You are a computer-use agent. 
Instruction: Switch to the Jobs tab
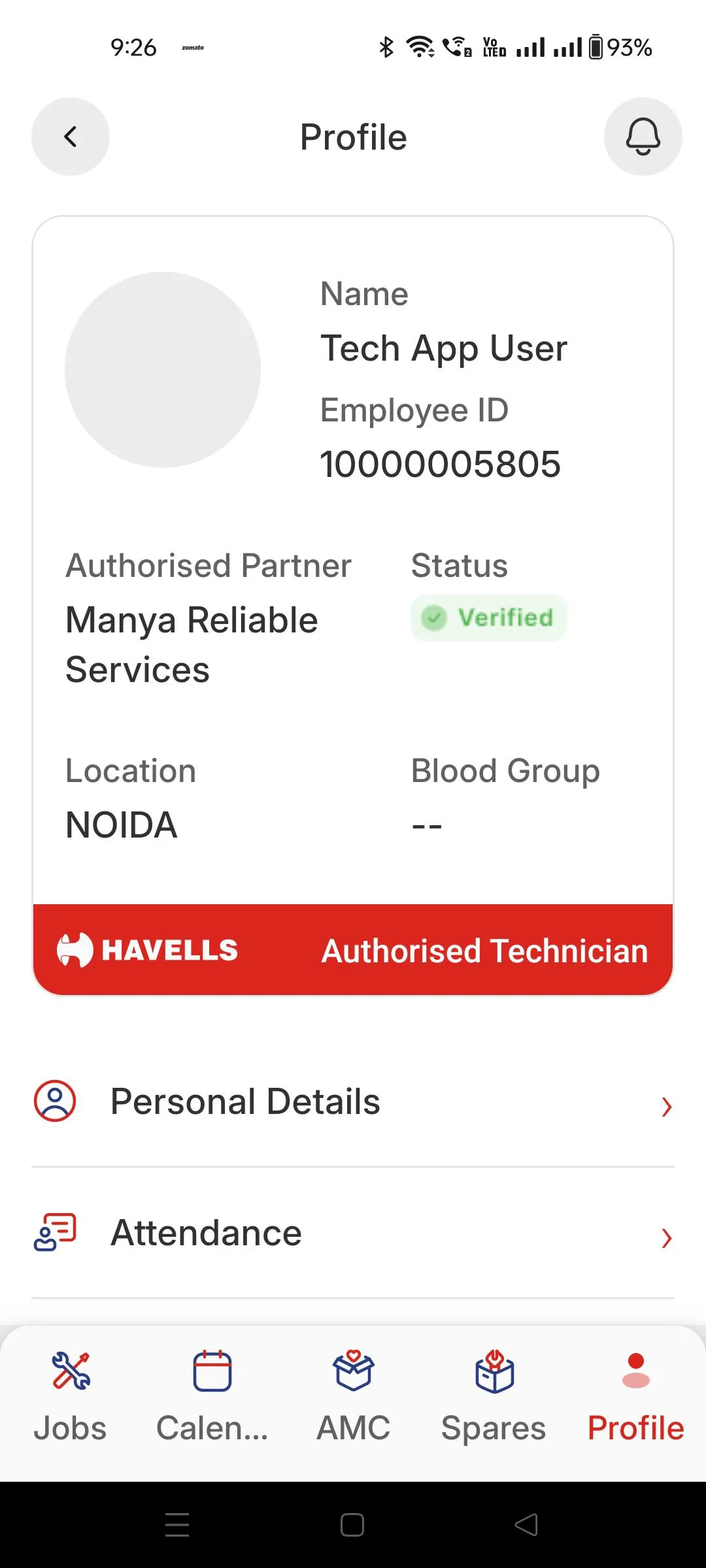[x=70, y=1398]
